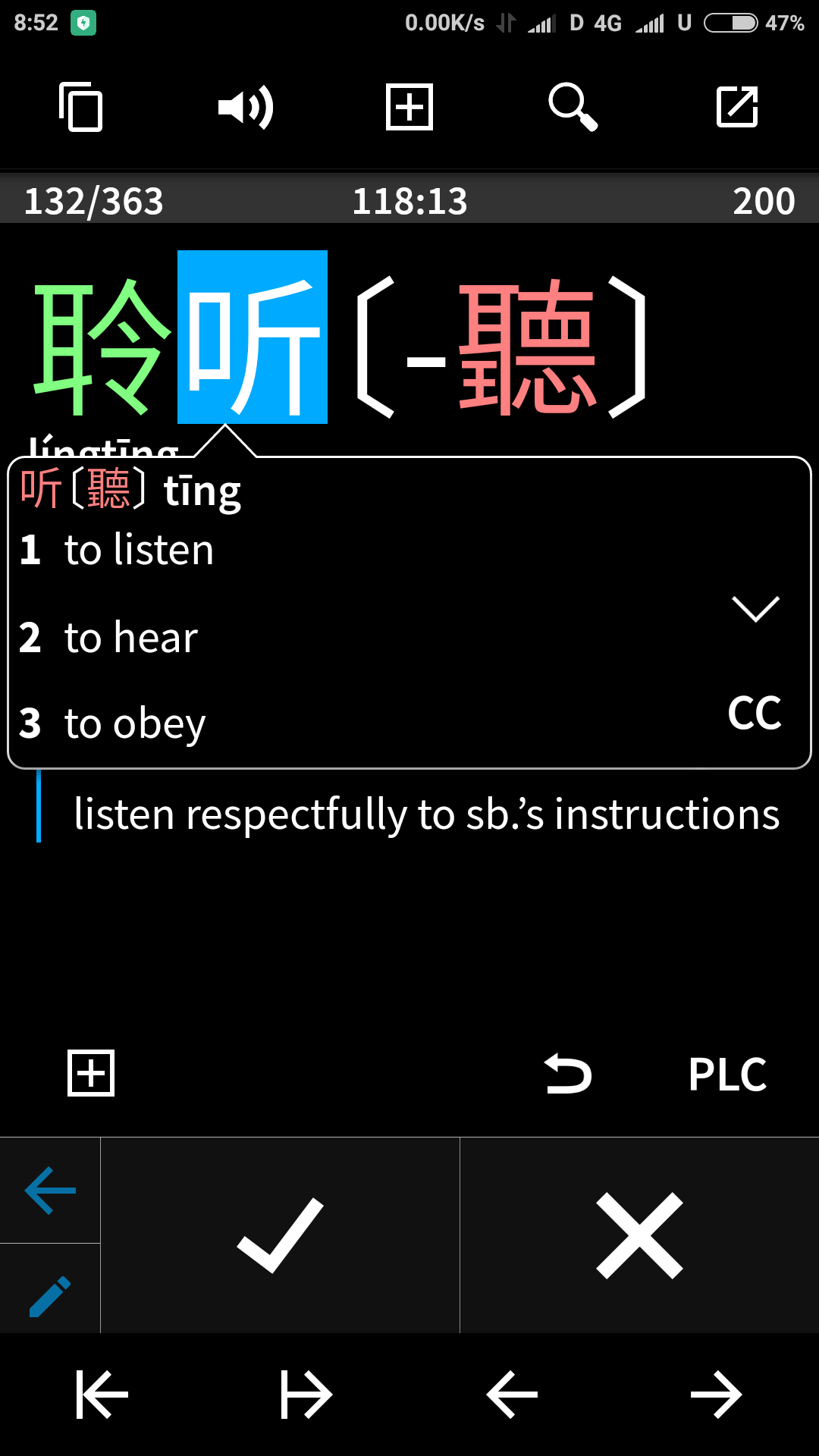Go to previous entry with left arrow
Image resolution: width=819 pixels, height=1456 pixels.
[x=512, y=1394]
